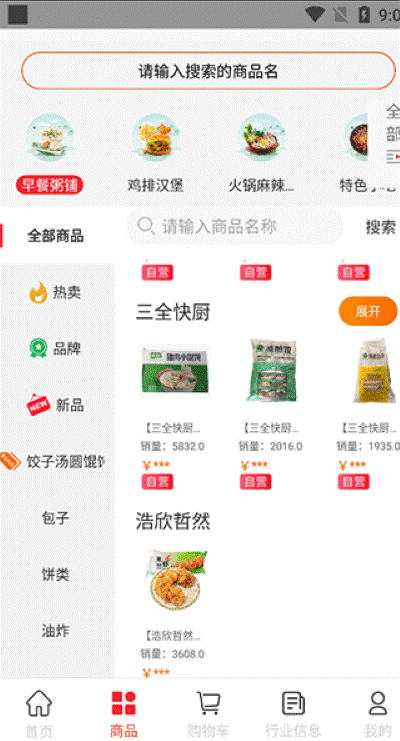Show the 新品 sidebar category
400x741 pixels.
point(57,405)
